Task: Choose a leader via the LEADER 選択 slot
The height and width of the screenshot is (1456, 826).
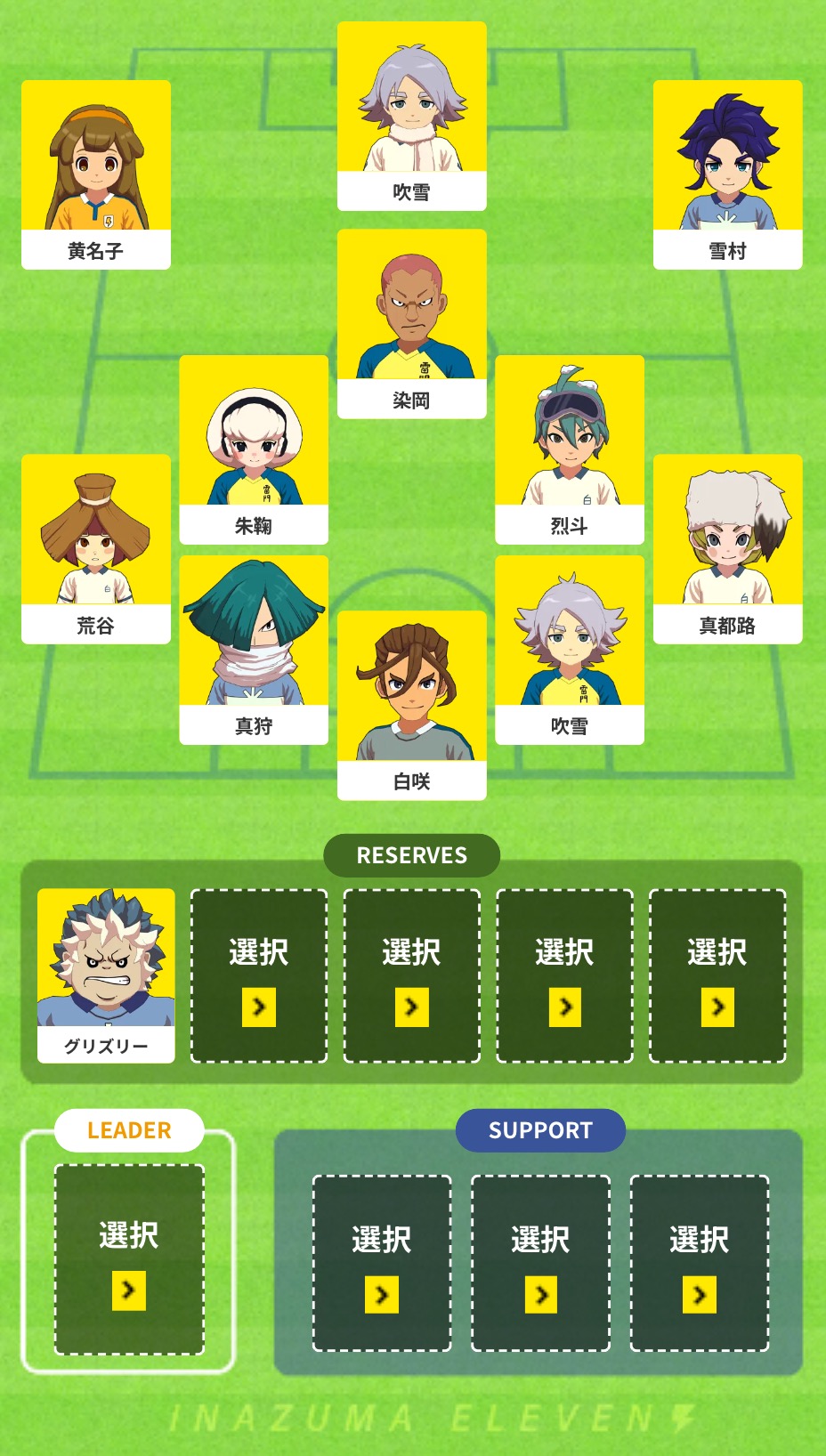Action: tap(129, 1259)
